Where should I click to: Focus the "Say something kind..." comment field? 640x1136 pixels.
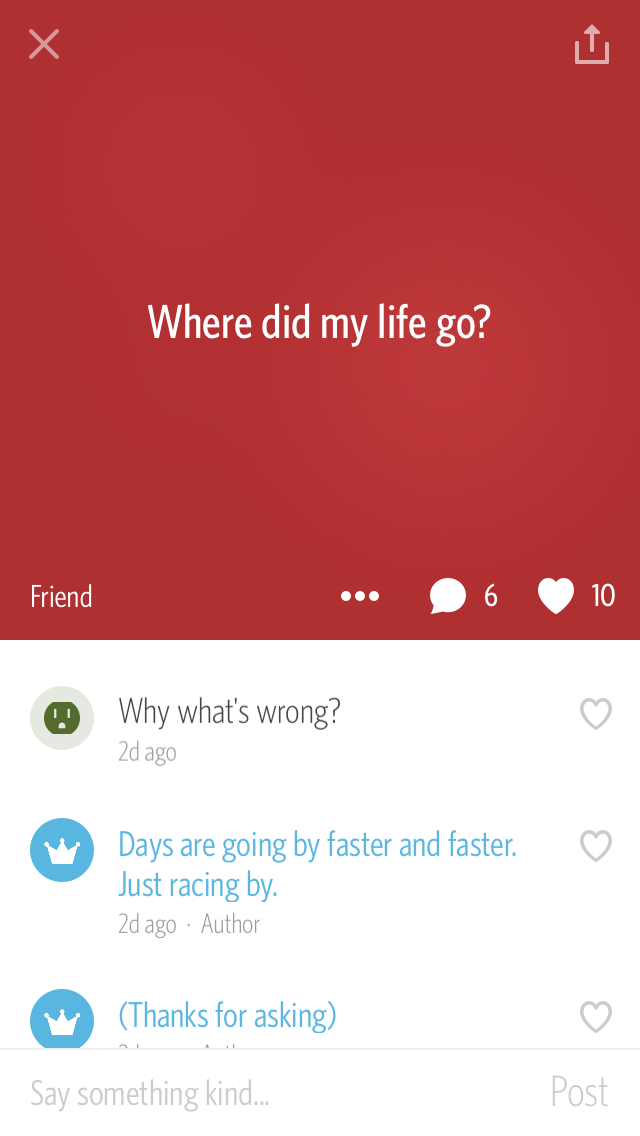pyautogui.click(x=270, y=1093)
